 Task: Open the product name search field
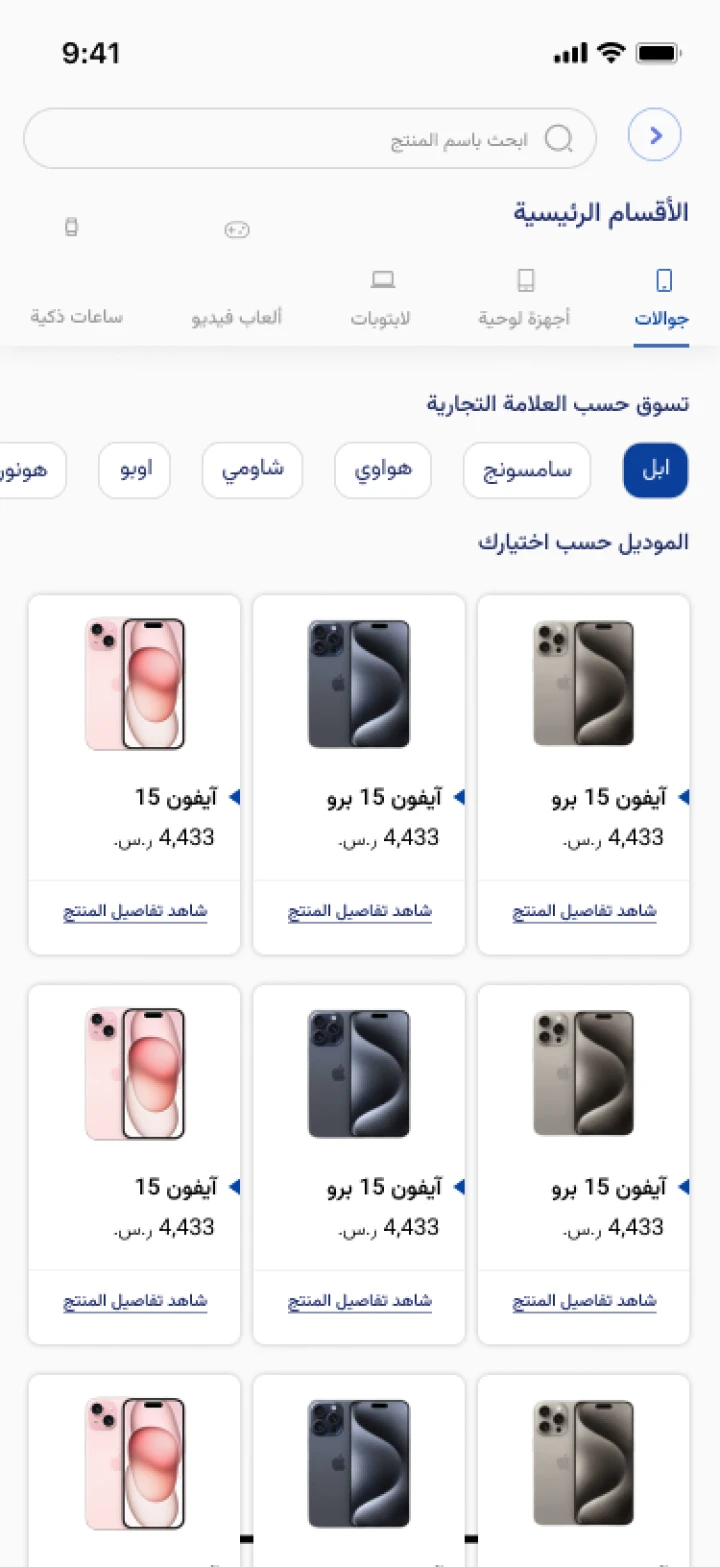(x=310, y=139)
